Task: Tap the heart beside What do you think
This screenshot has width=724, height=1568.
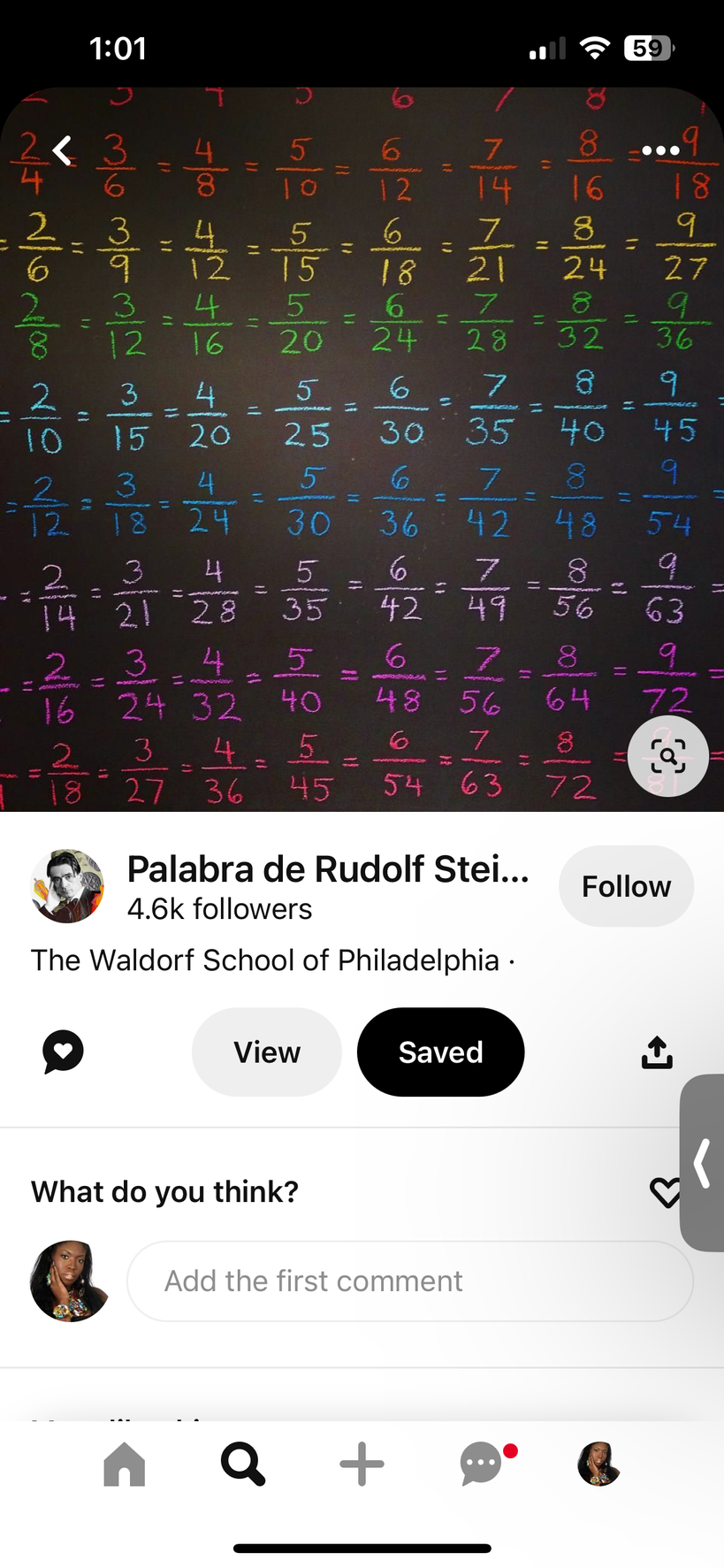Action: click(664, 1192)
